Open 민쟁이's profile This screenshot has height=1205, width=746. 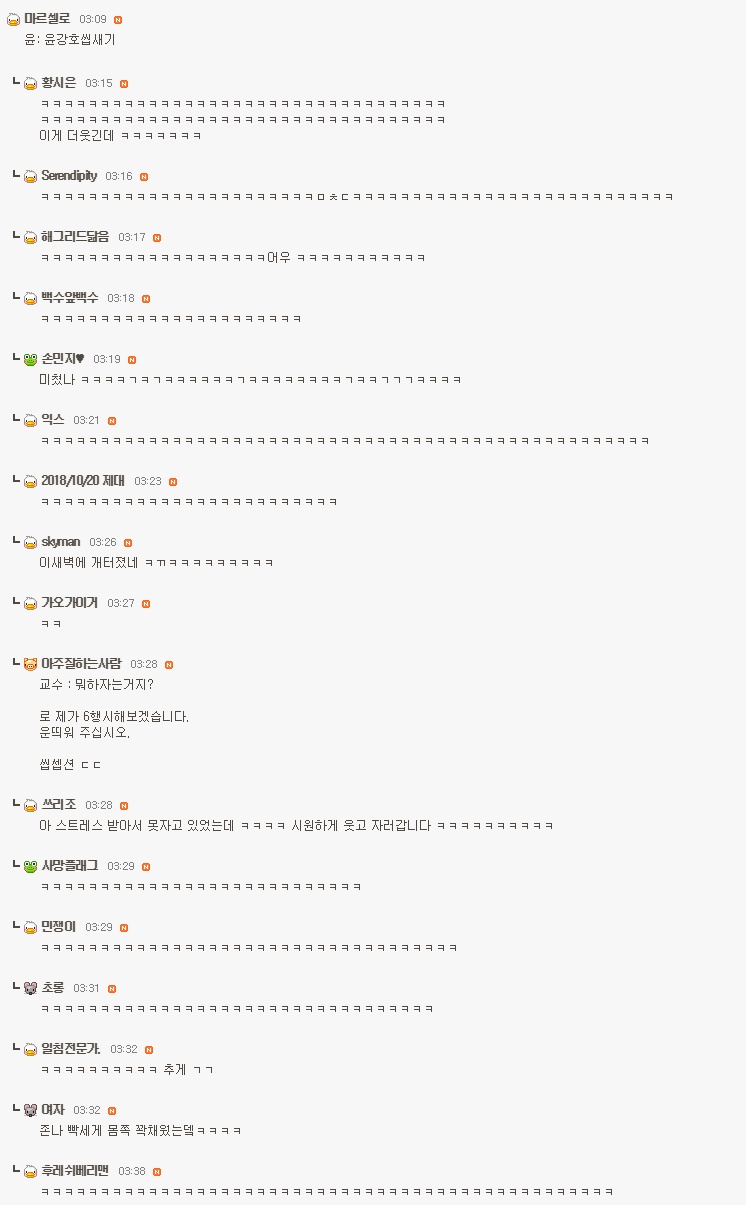pyautogui.click(x=58, y=927)
